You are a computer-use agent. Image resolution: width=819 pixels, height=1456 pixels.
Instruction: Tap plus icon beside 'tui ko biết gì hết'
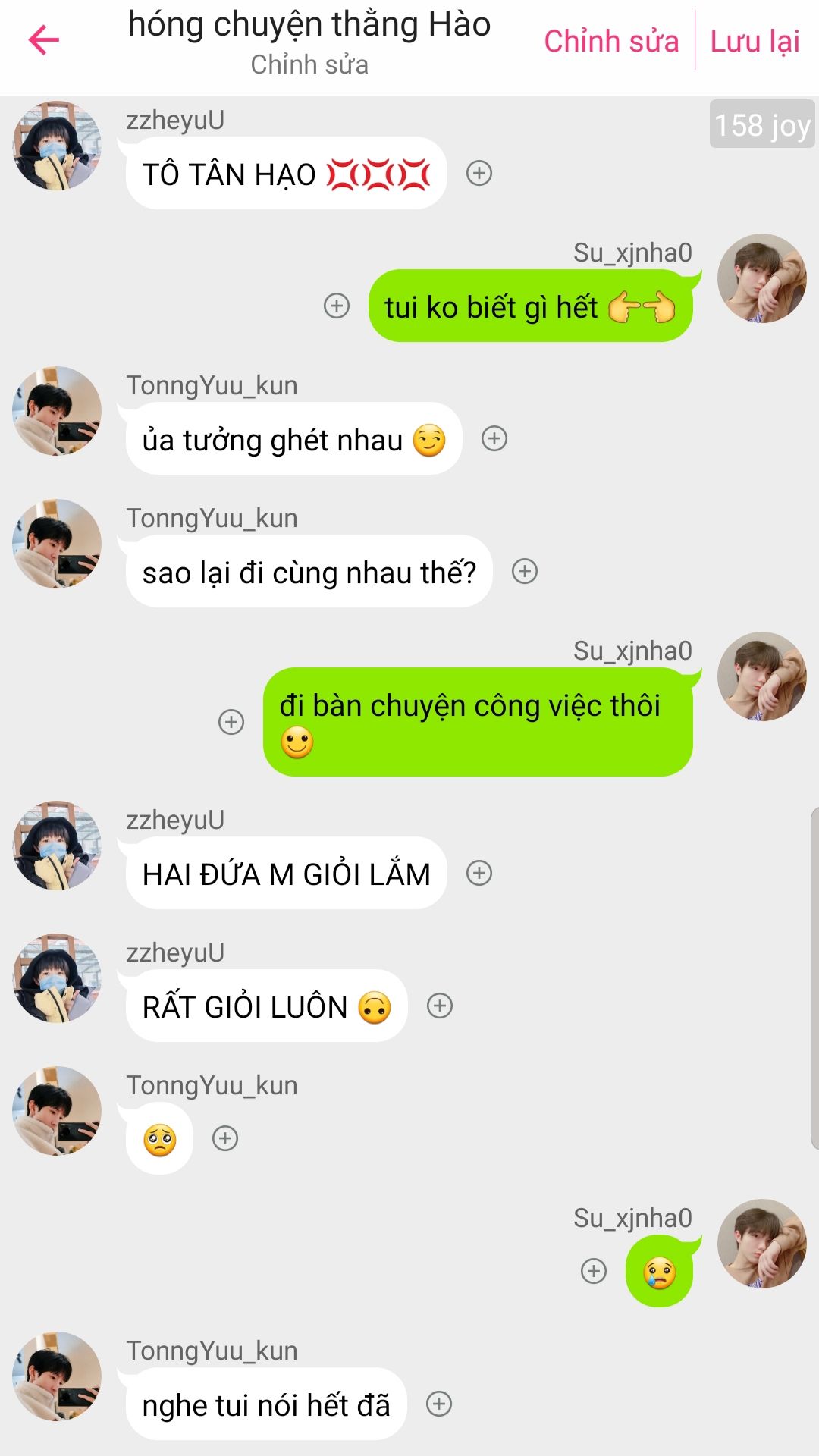click(x=337, y=306)
